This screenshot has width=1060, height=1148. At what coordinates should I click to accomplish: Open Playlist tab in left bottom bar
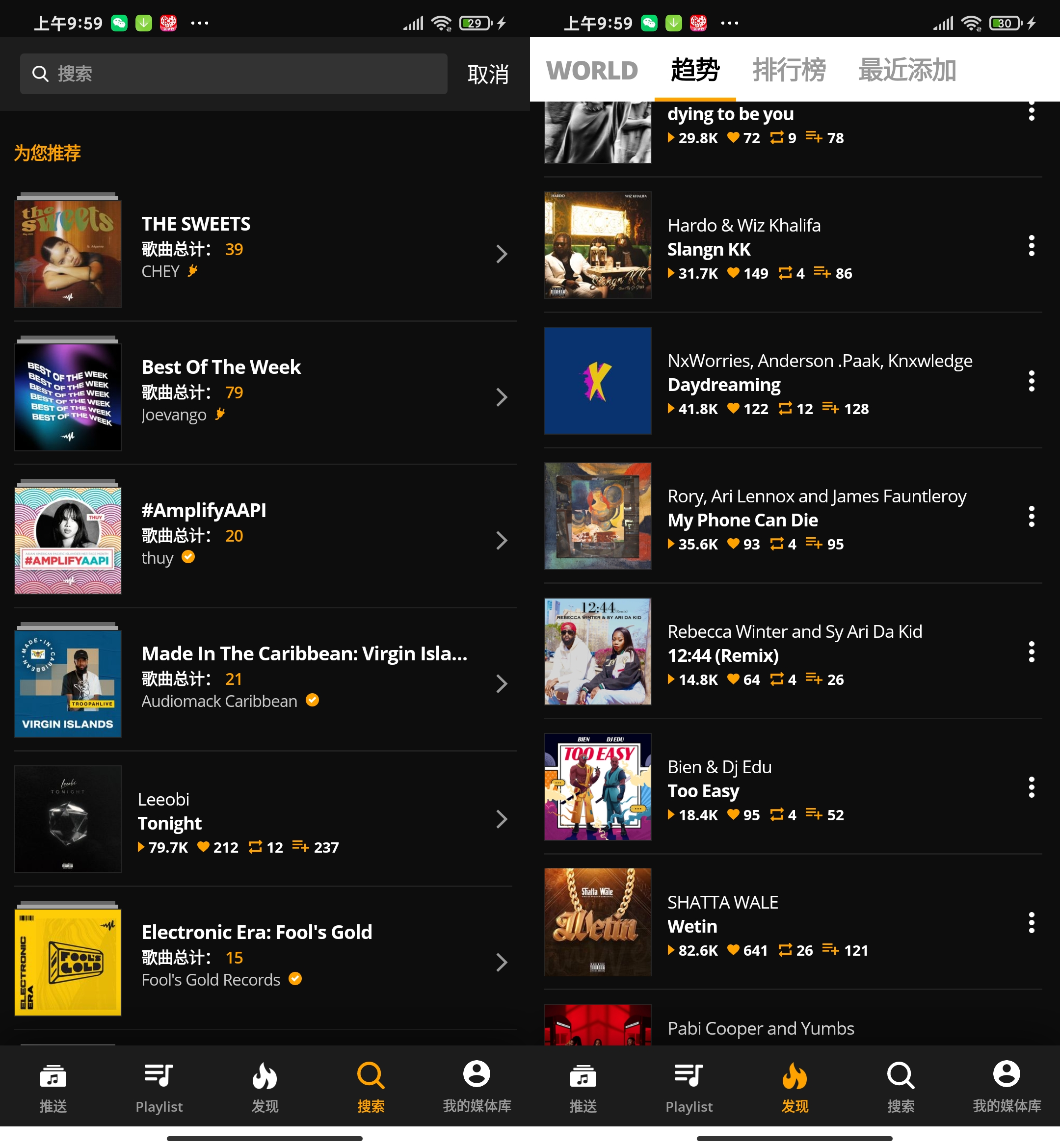[x=159, y=1085]
